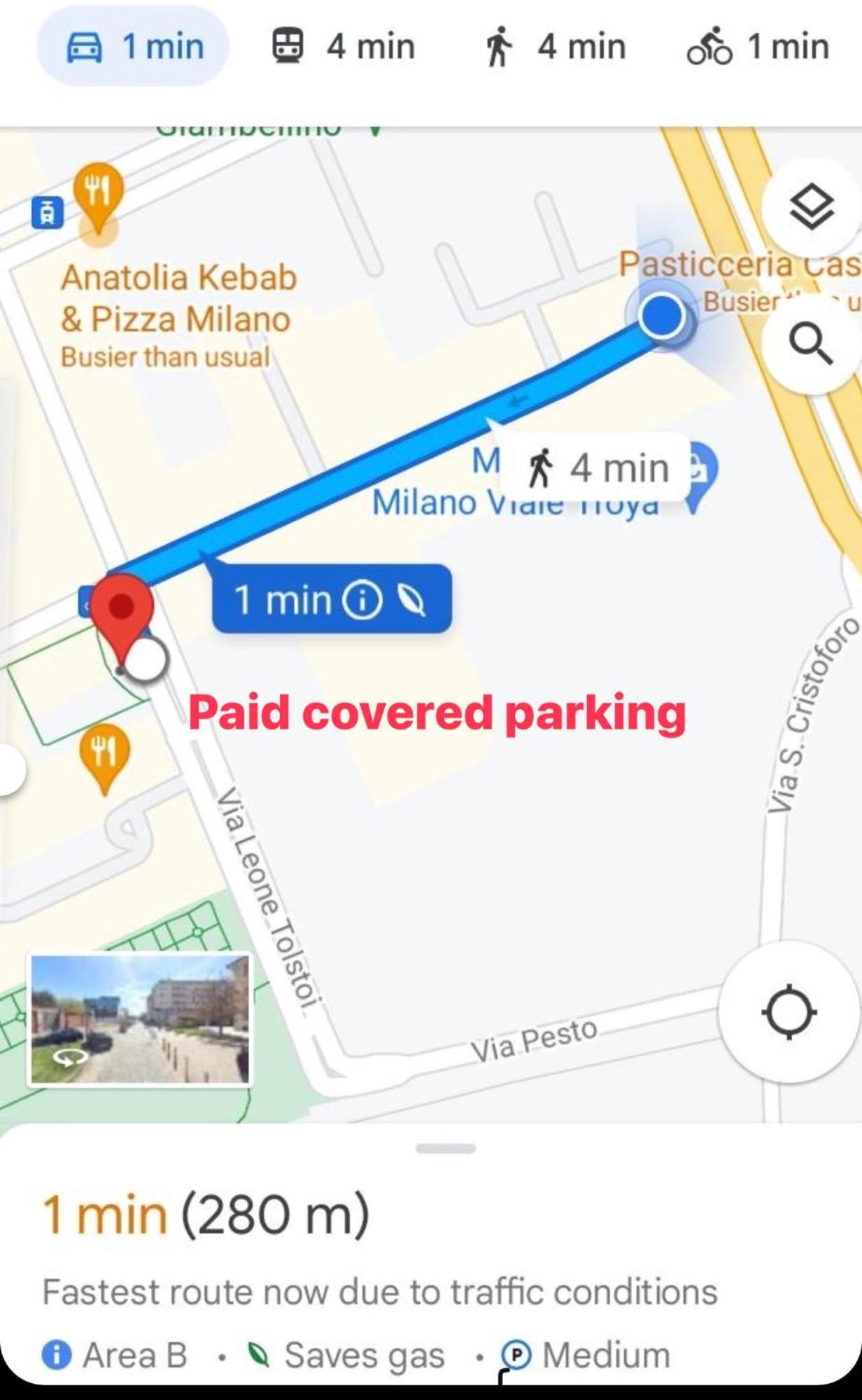862x1400 pixels.
Task: Open Anatolia Kebab & Pizza Milano place
Action: click(178, 298)
